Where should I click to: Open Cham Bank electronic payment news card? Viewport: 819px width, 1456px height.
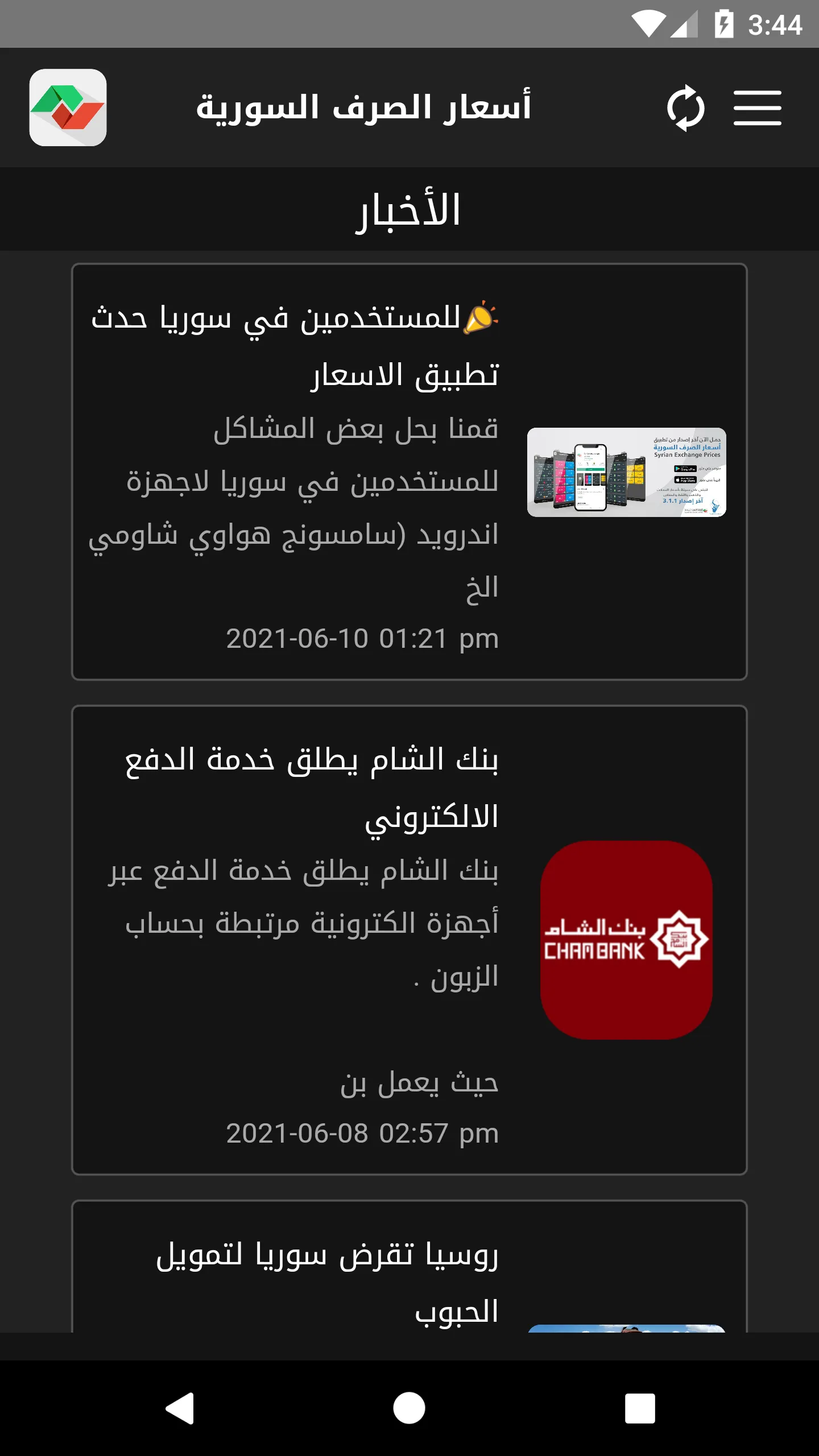[409, 940]
